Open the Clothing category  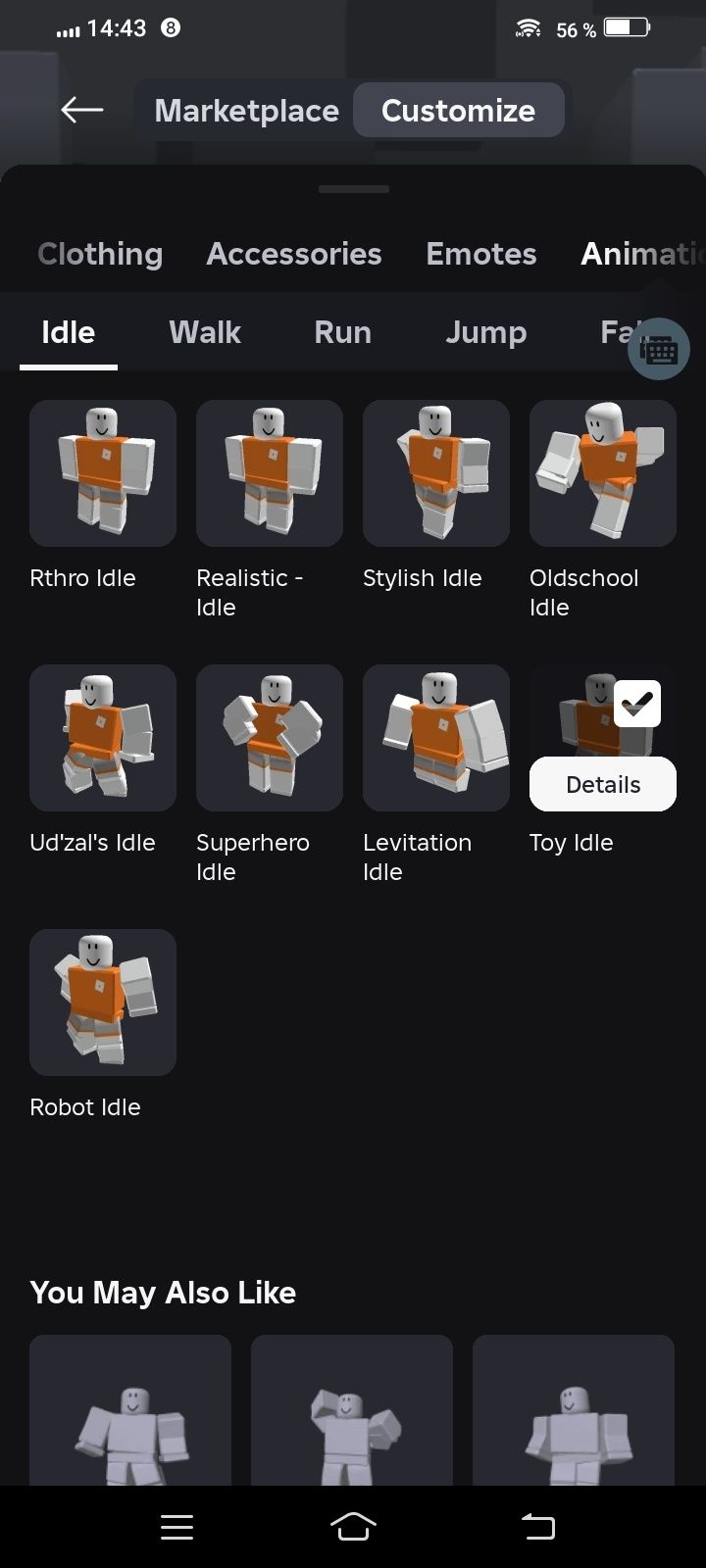coord(100,254)
